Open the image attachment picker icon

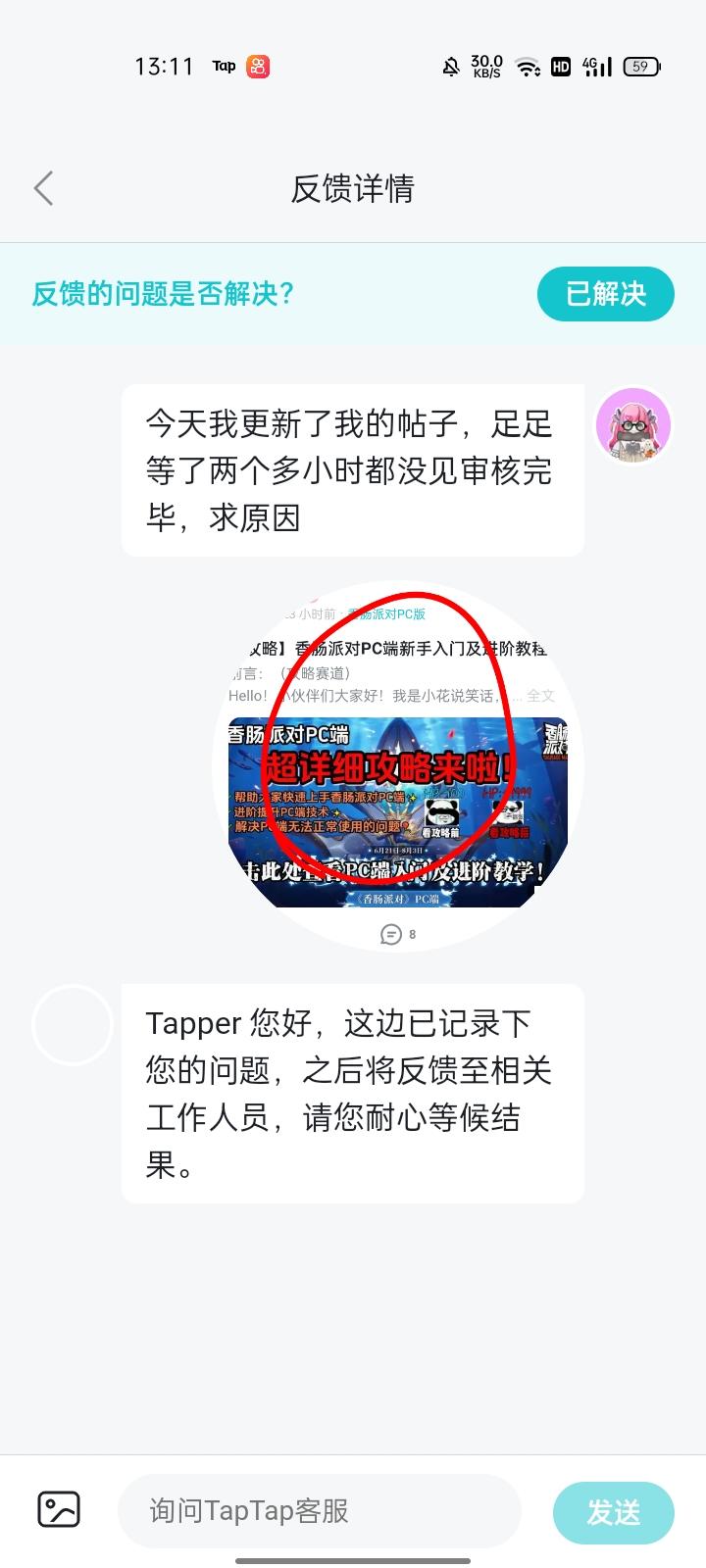tap(60, 1510)
